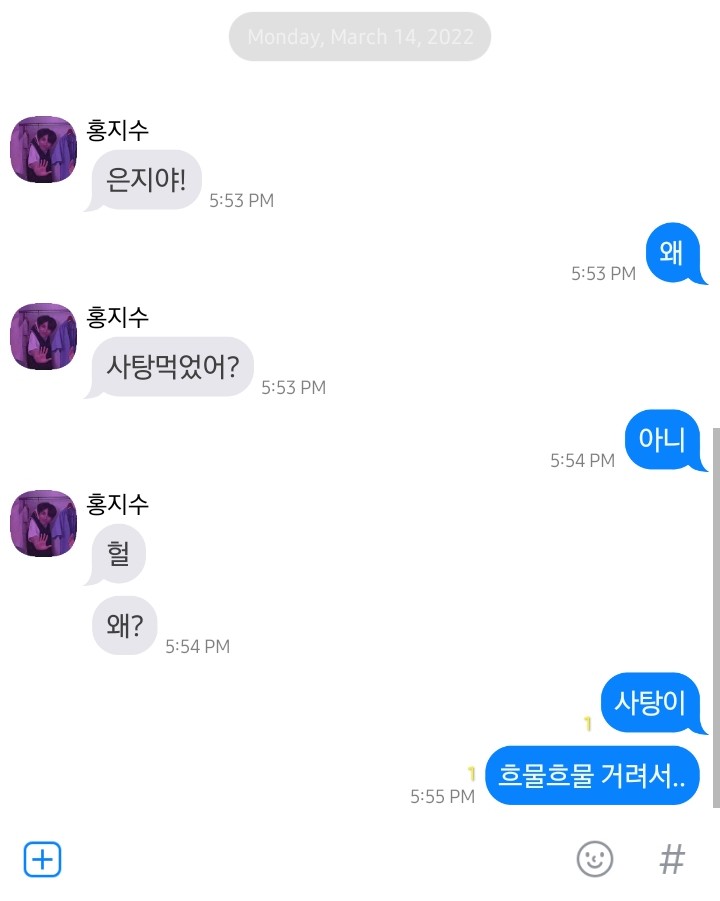Open 홍지수's profile photo beside "헐"
Viewport: 720px width, 901px height.
43,524
